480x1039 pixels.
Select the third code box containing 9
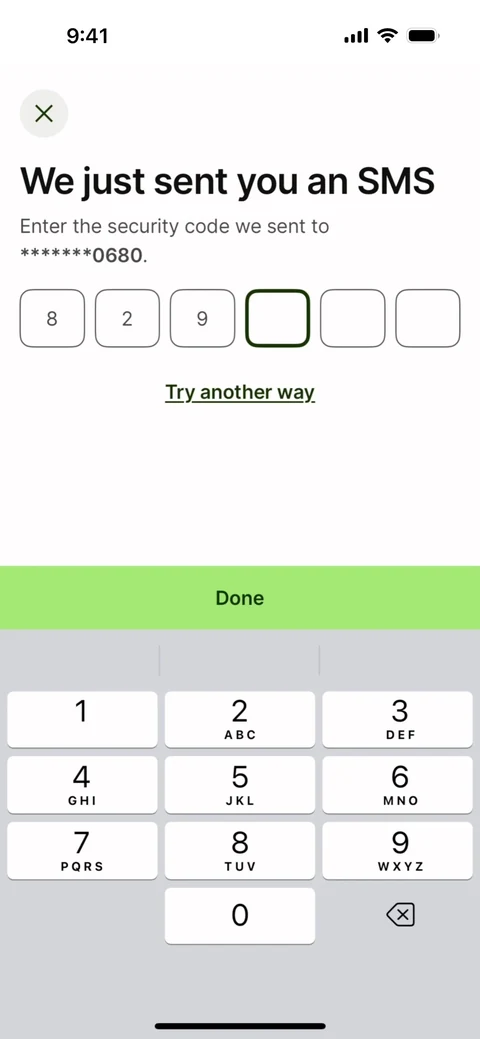pyautogui.click(x=202, y=318)
